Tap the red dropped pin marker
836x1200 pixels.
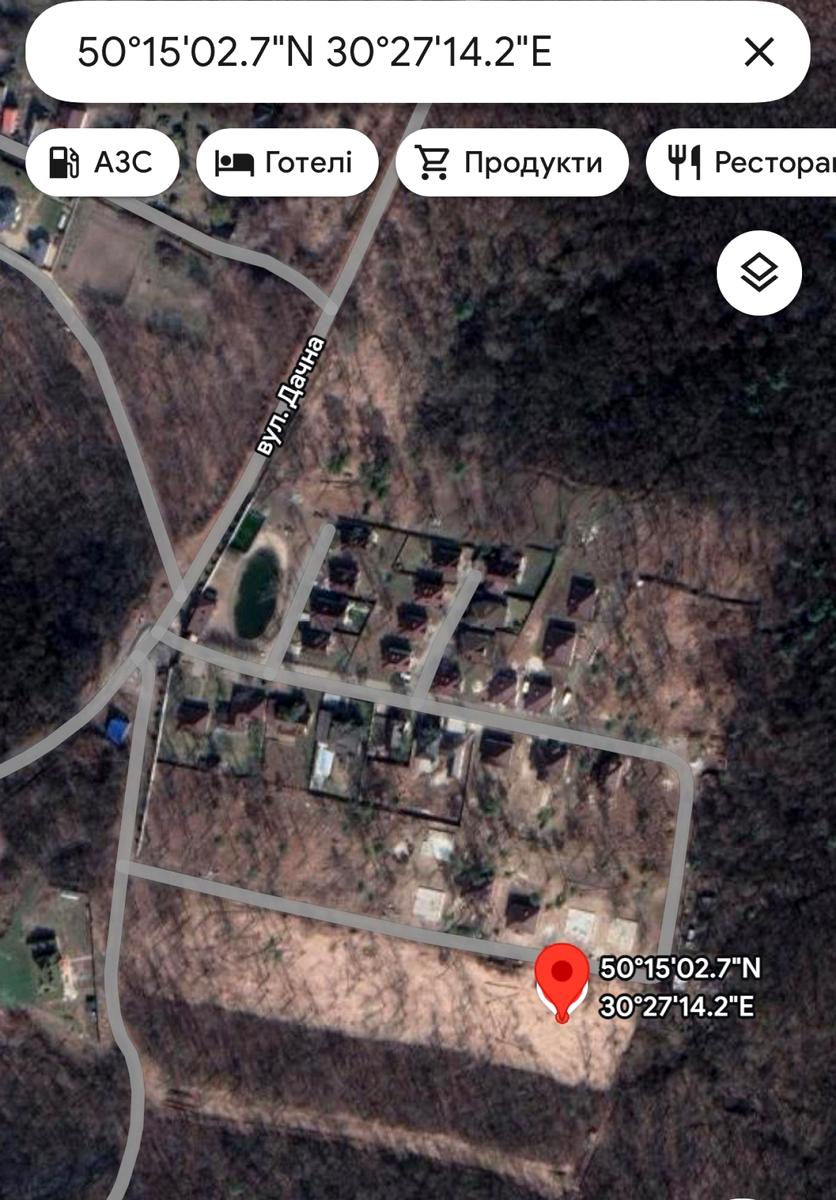tap(562, 979)
